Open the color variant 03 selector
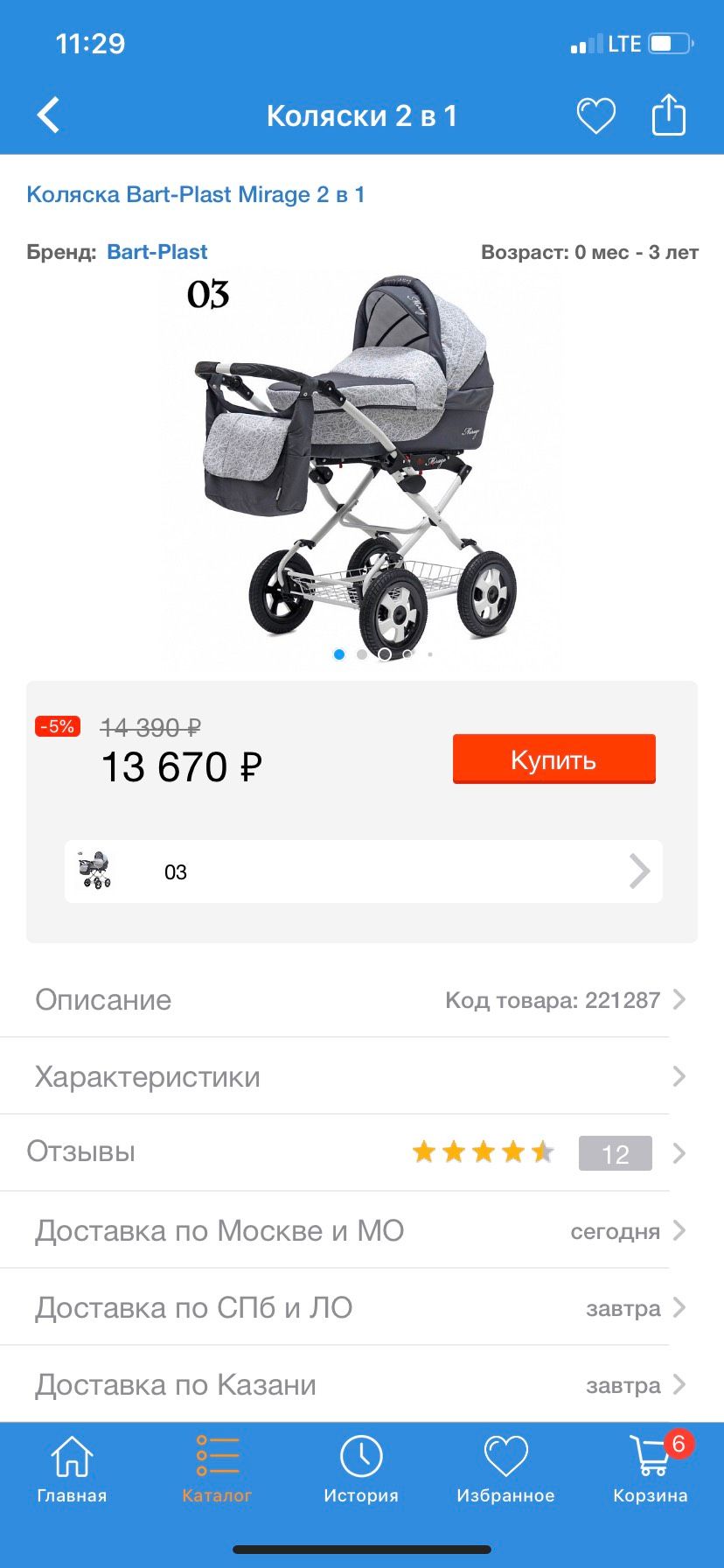This screenshot has width=724, height=1568. tap(364, 871)
